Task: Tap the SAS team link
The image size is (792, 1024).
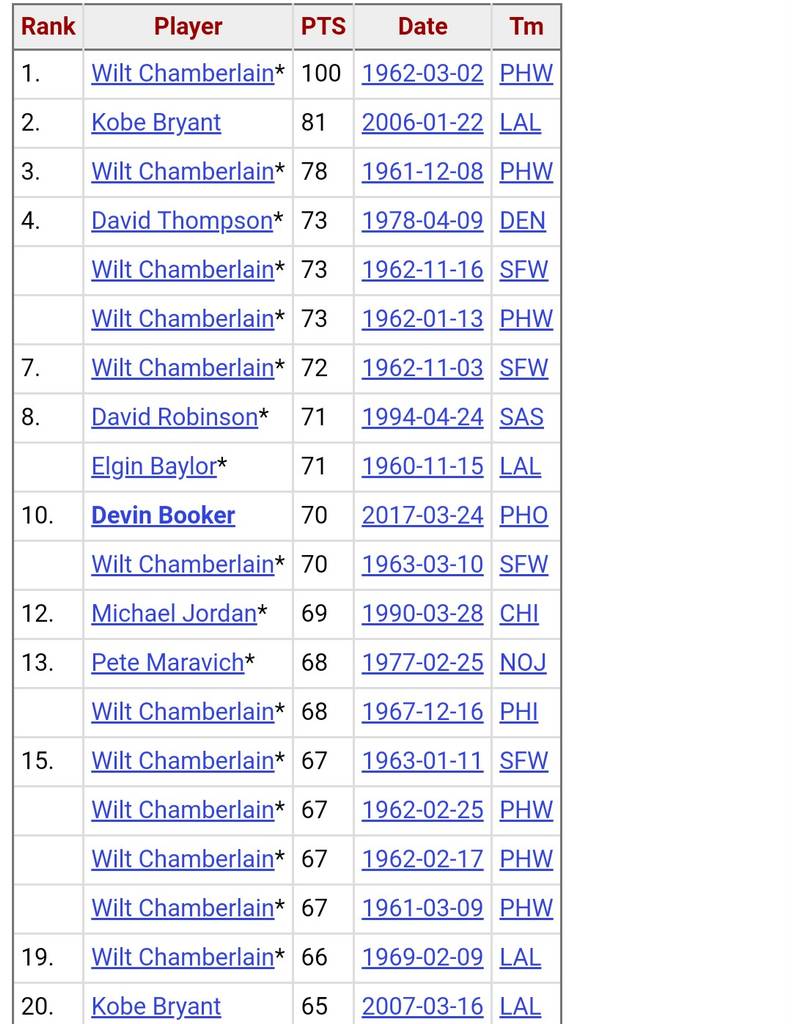Action: coord(521,417)
